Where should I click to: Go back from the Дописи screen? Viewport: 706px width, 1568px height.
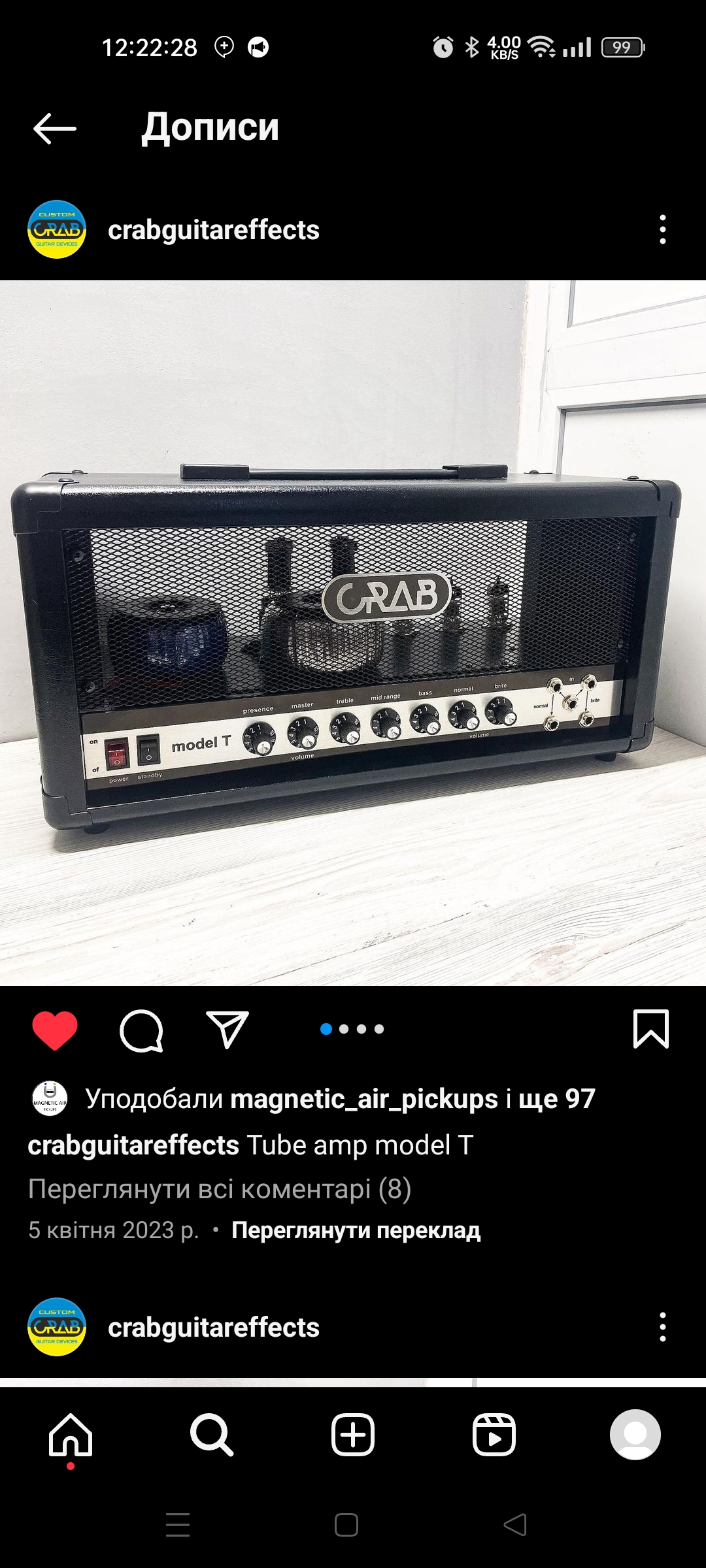55,128
